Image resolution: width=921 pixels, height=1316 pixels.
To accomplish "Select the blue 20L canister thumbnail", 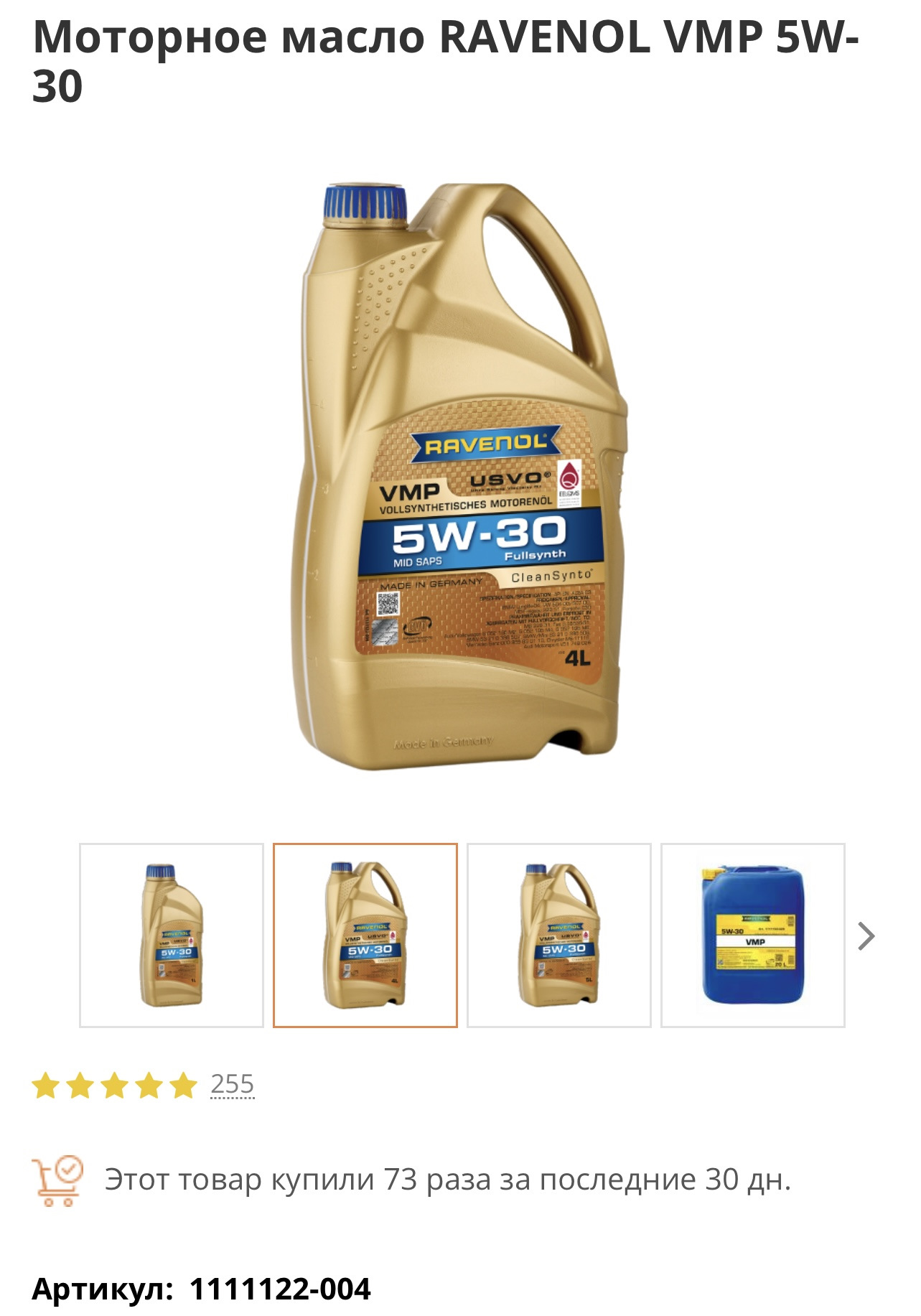I will (752, 935).
